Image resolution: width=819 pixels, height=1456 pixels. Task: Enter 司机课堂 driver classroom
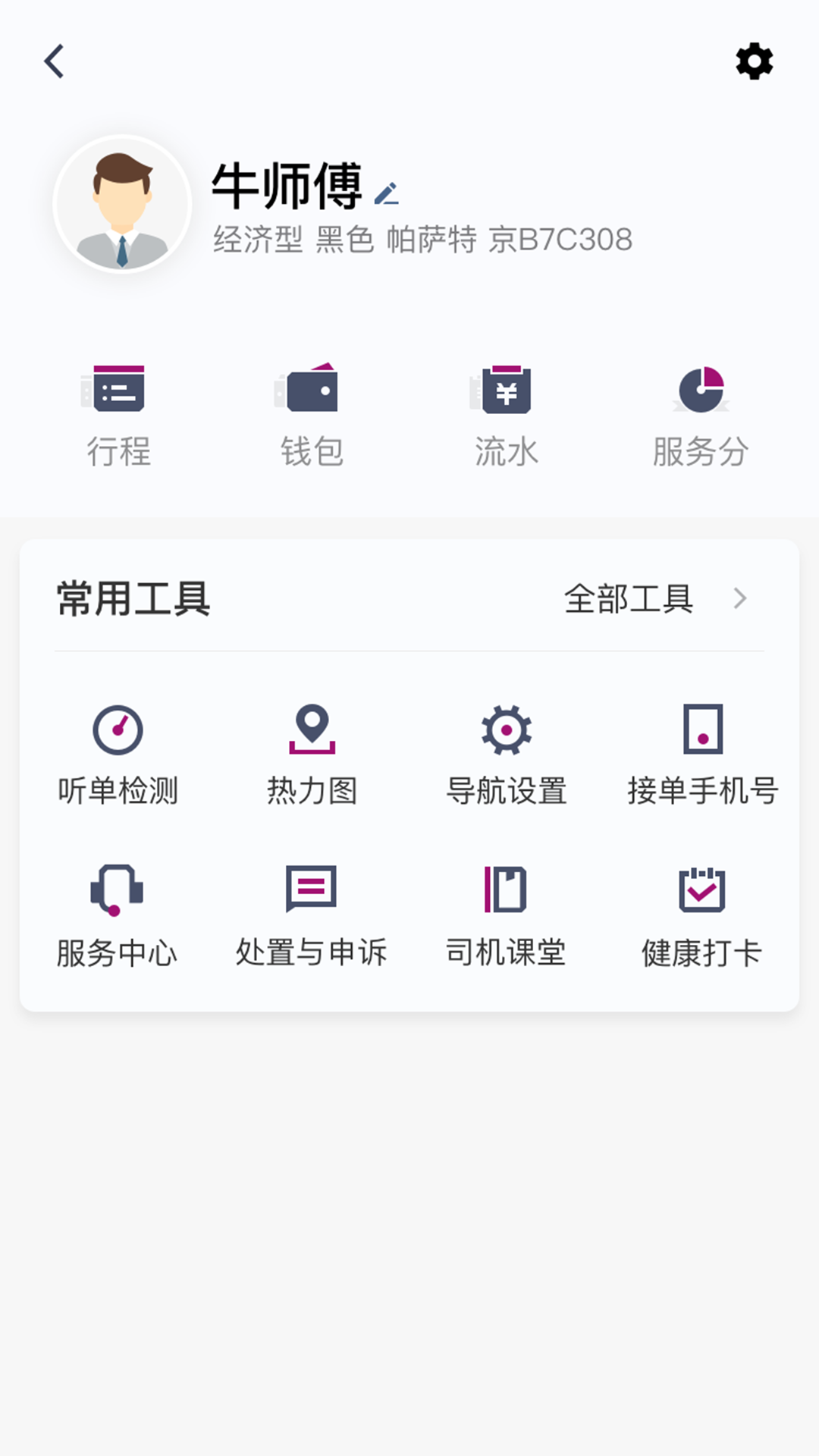point(507,914)
